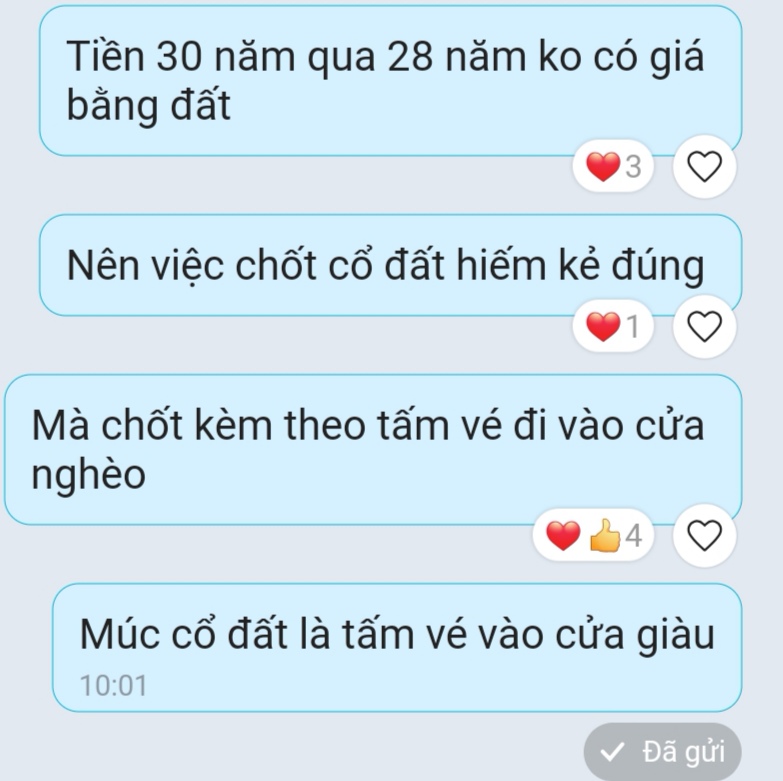Like the "Nên việc chốt cổ đất" message
783x781 pixels.
(x=706, y=326)
